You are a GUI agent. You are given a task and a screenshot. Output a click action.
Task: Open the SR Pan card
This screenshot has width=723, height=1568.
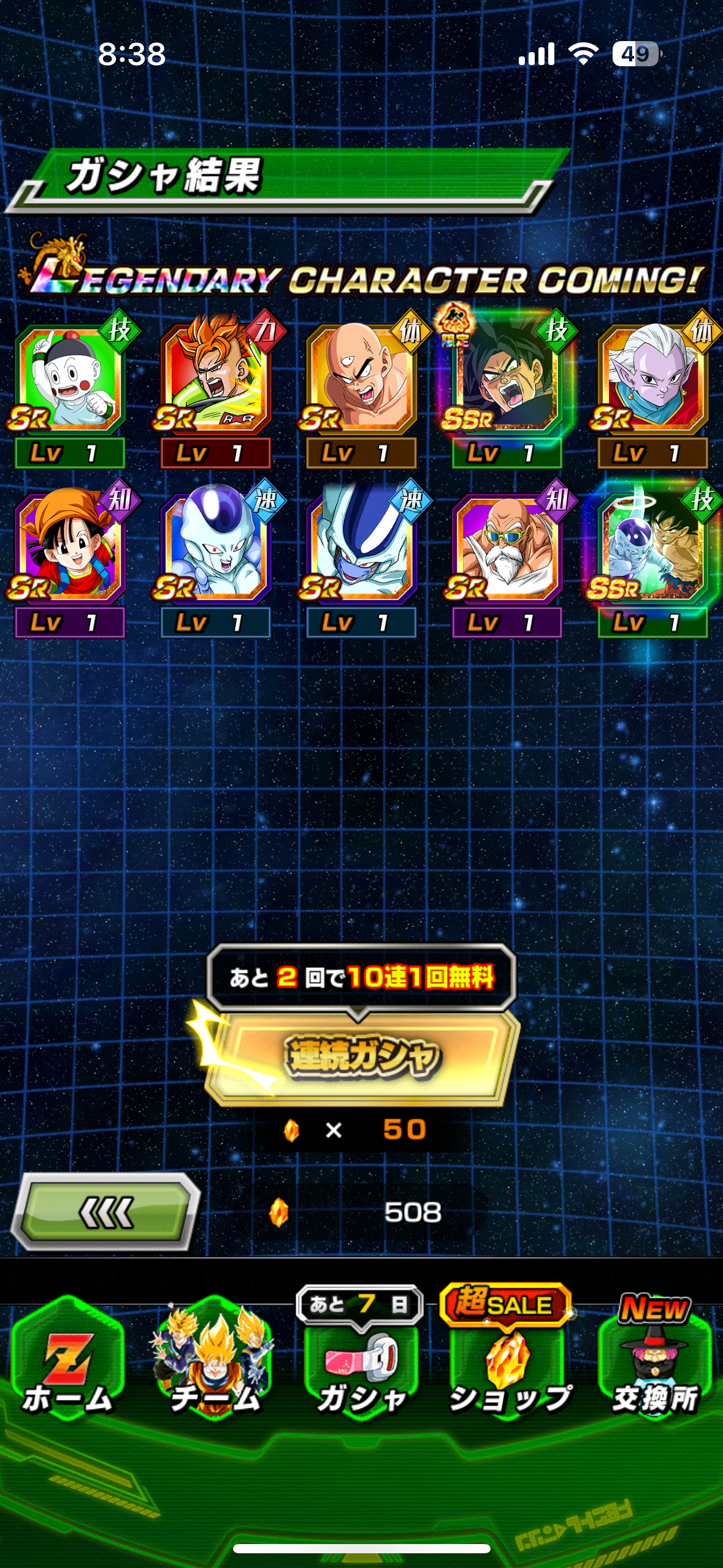[70, 558]
